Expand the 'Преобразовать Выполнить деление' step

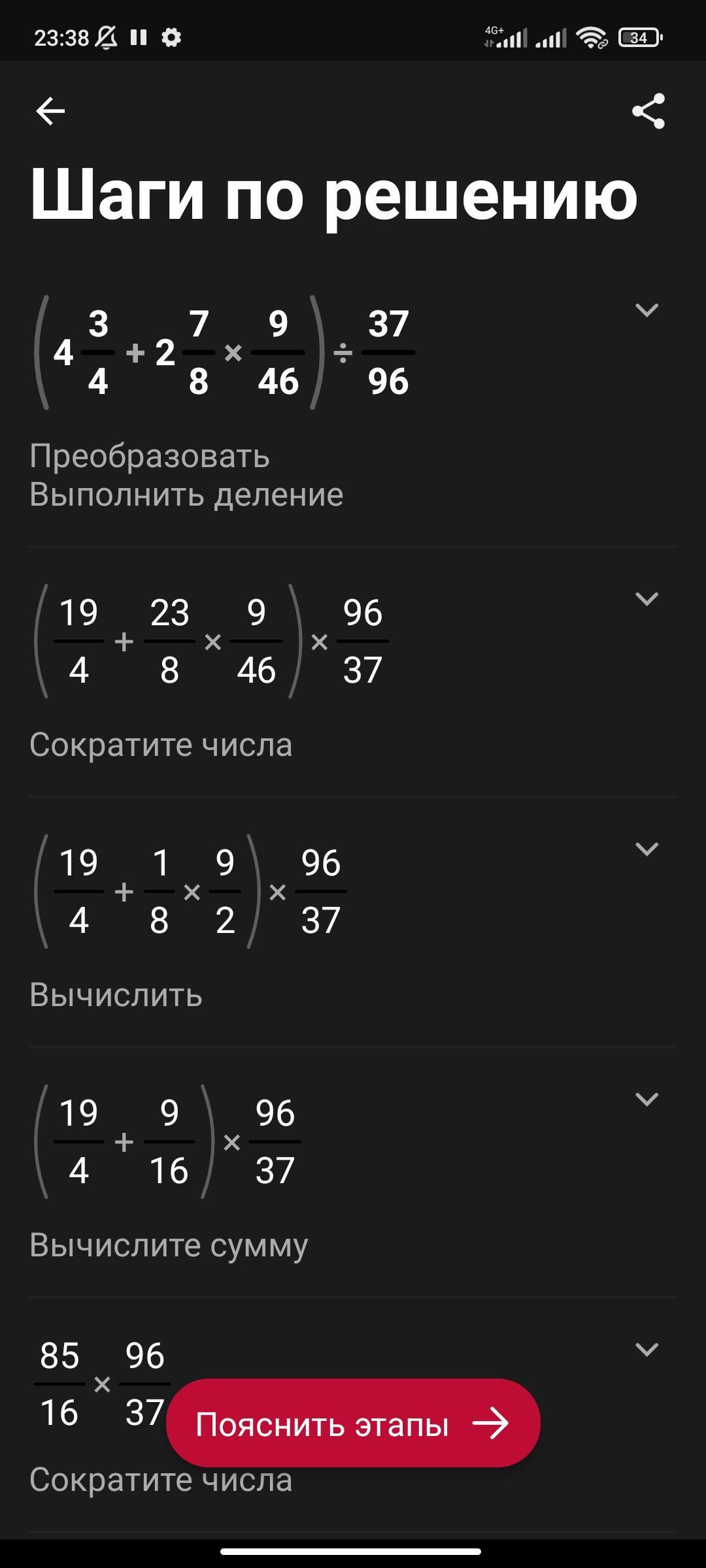(x=647, y=310)
